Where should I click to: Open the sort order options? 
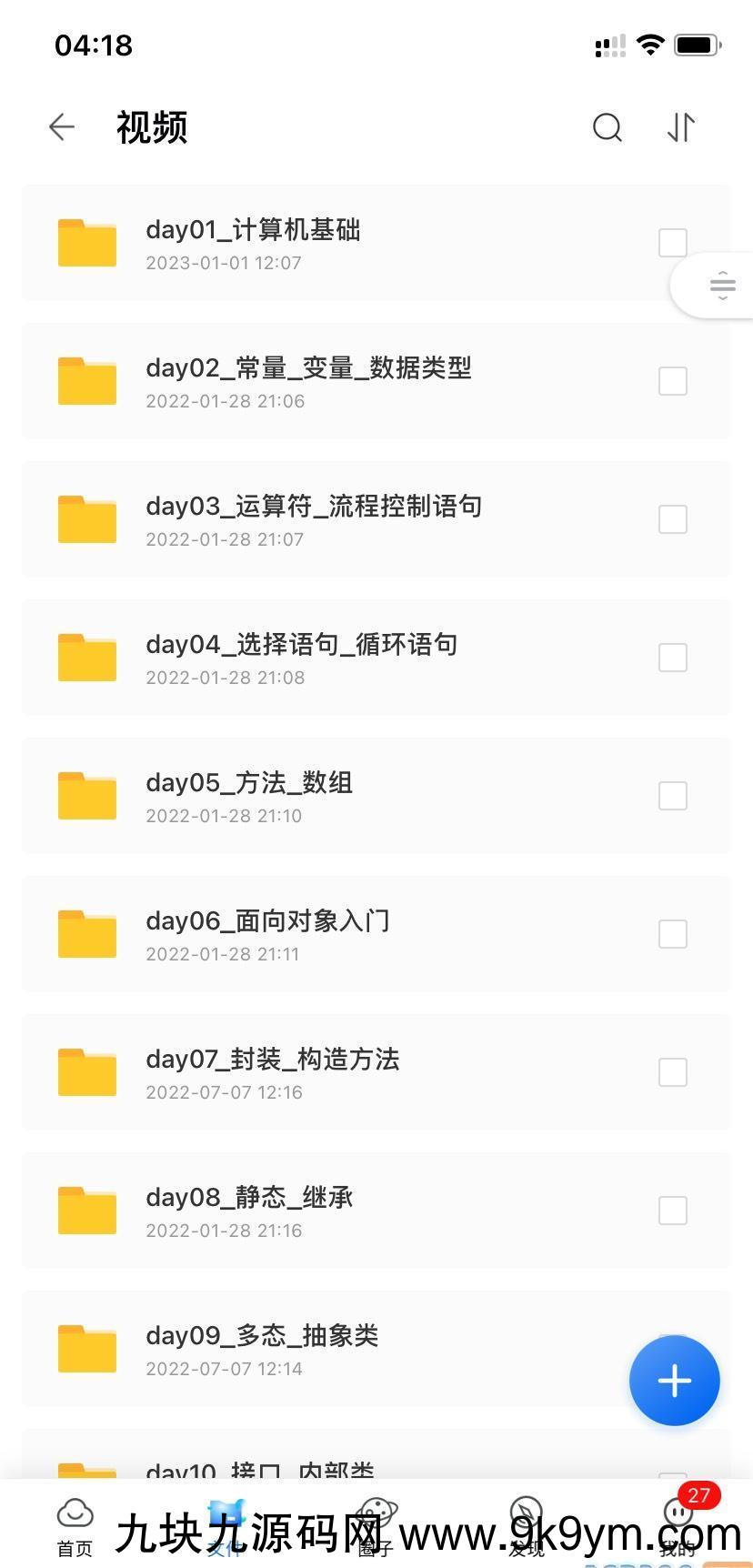(x=681, y=127)
